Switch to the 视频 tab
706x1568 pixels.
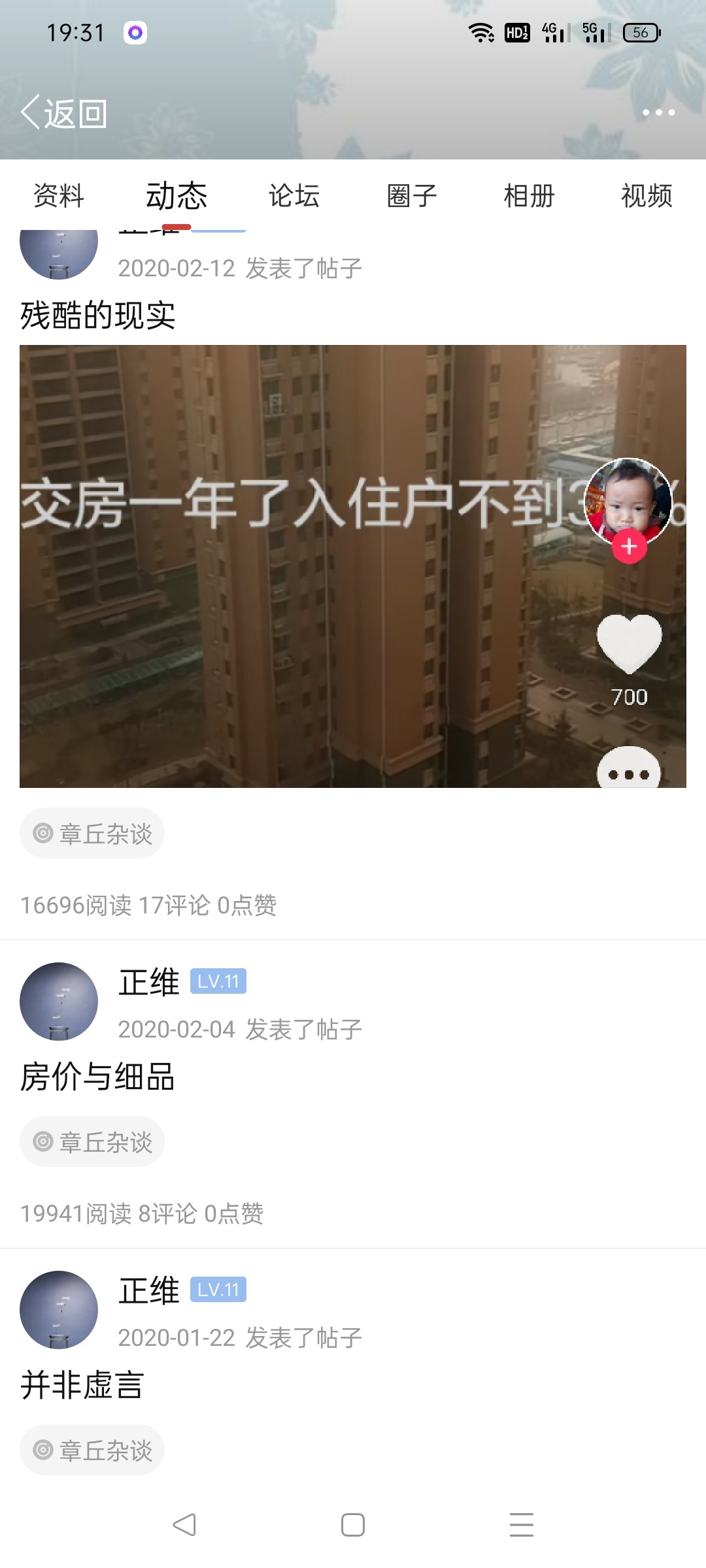[646, 195]
